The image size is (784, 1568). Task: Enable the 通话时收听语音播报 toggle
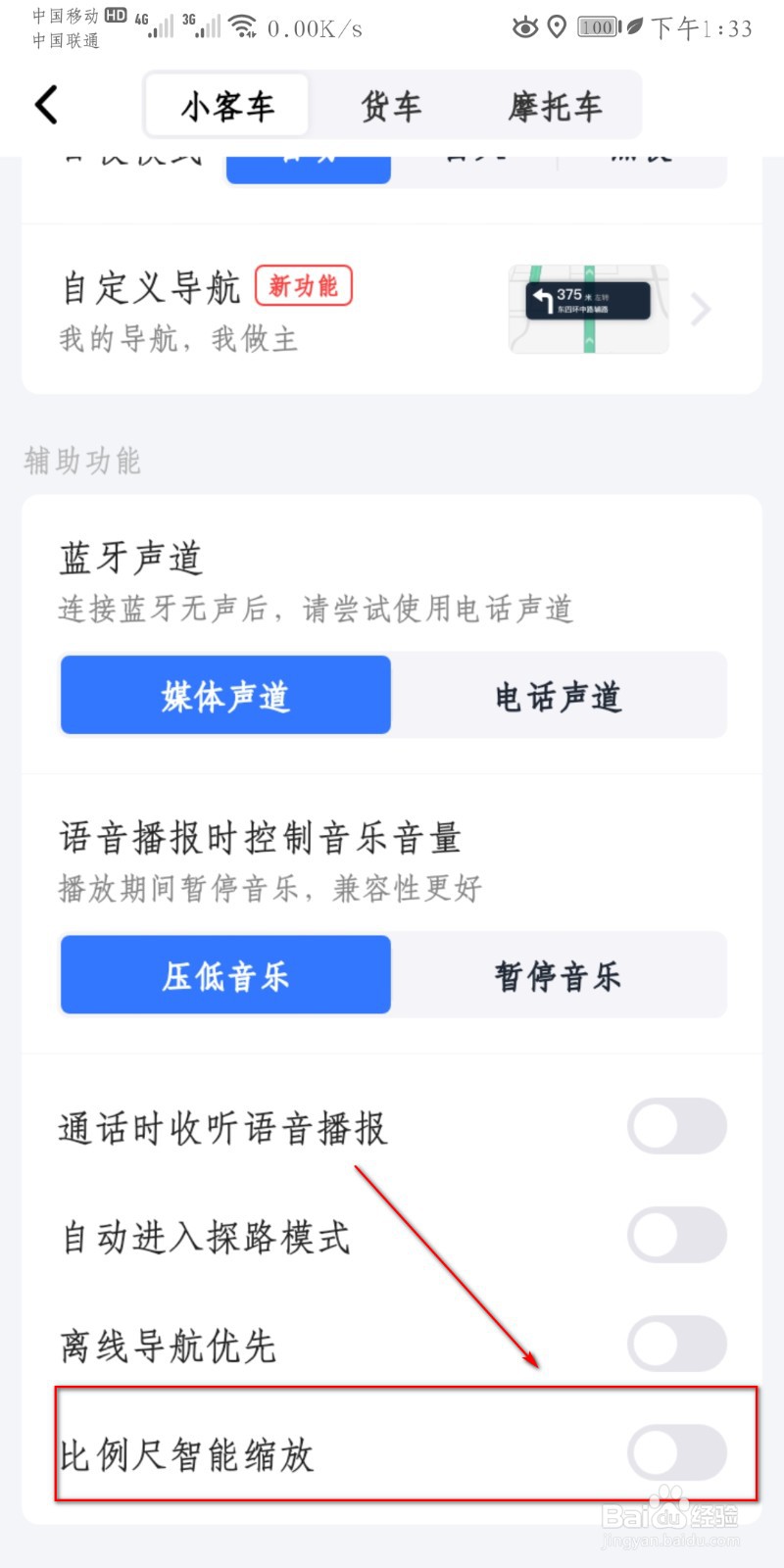pos(677,1126)
